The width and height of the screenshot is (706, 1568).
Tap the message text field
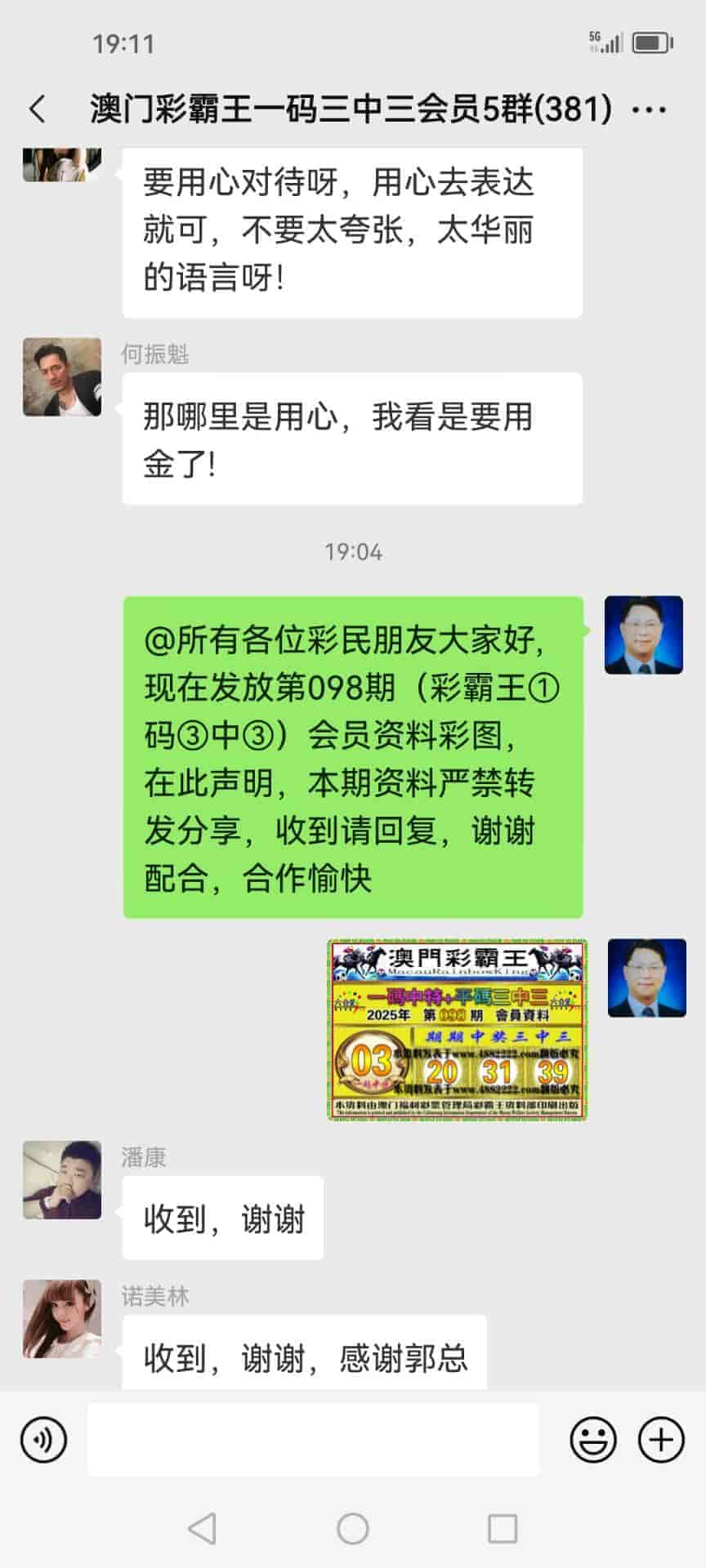tap(313, 1439)
